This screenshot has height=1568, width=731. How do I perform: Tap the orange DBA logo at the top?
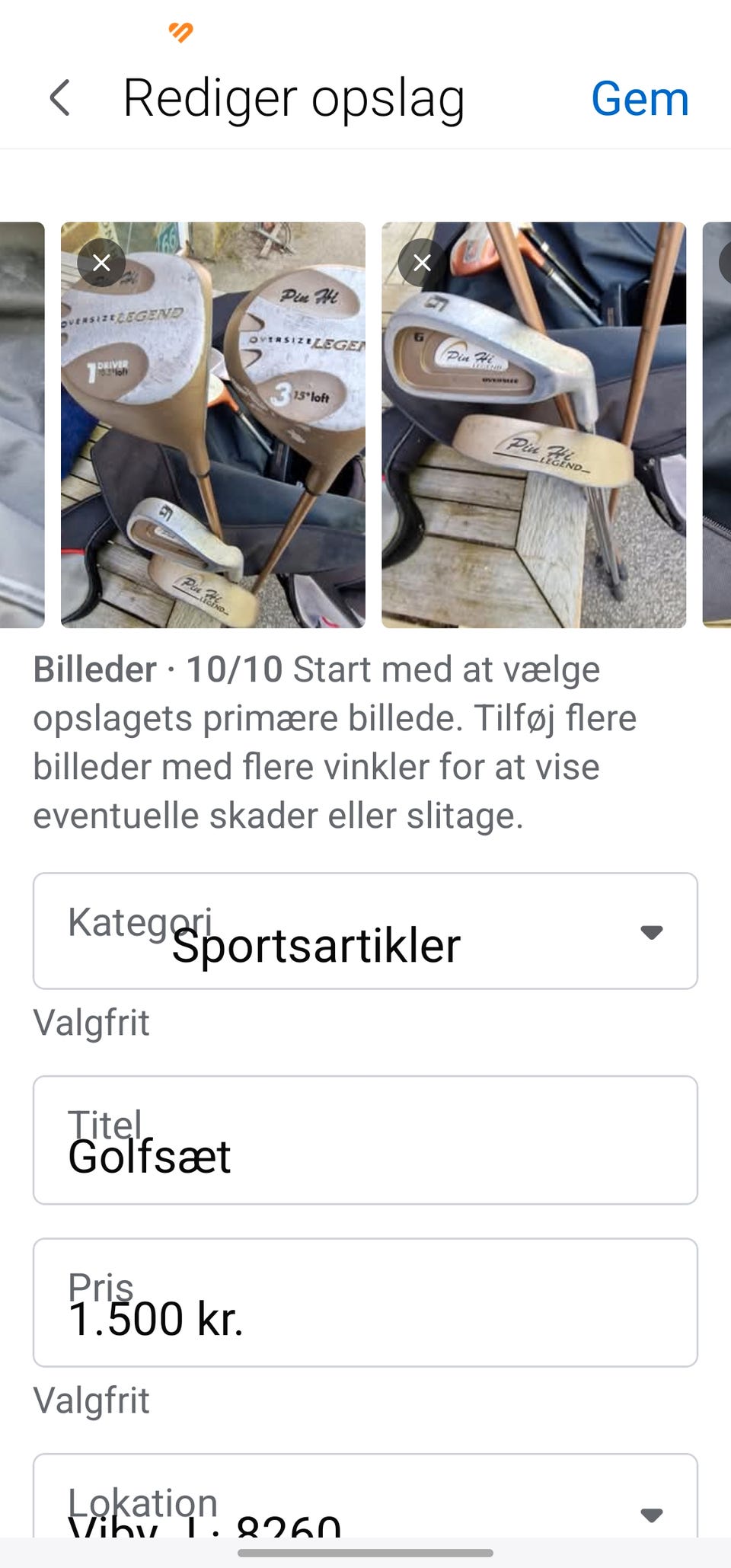click(x=181, y=32)
